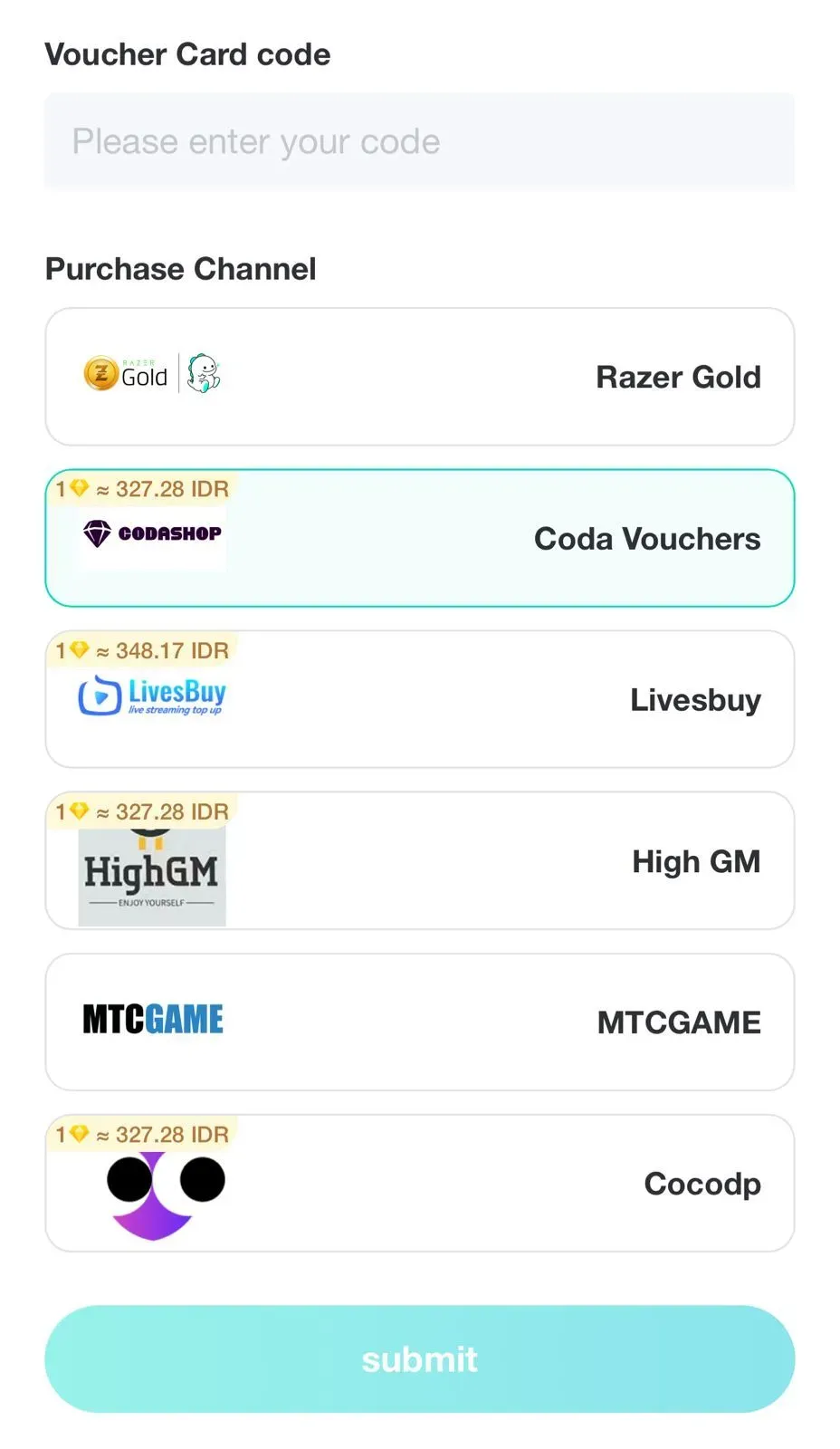Select the Livesbuy purchase channel
The width and height of the screenshot is (840, 1449).
click(x=419, y=699)
